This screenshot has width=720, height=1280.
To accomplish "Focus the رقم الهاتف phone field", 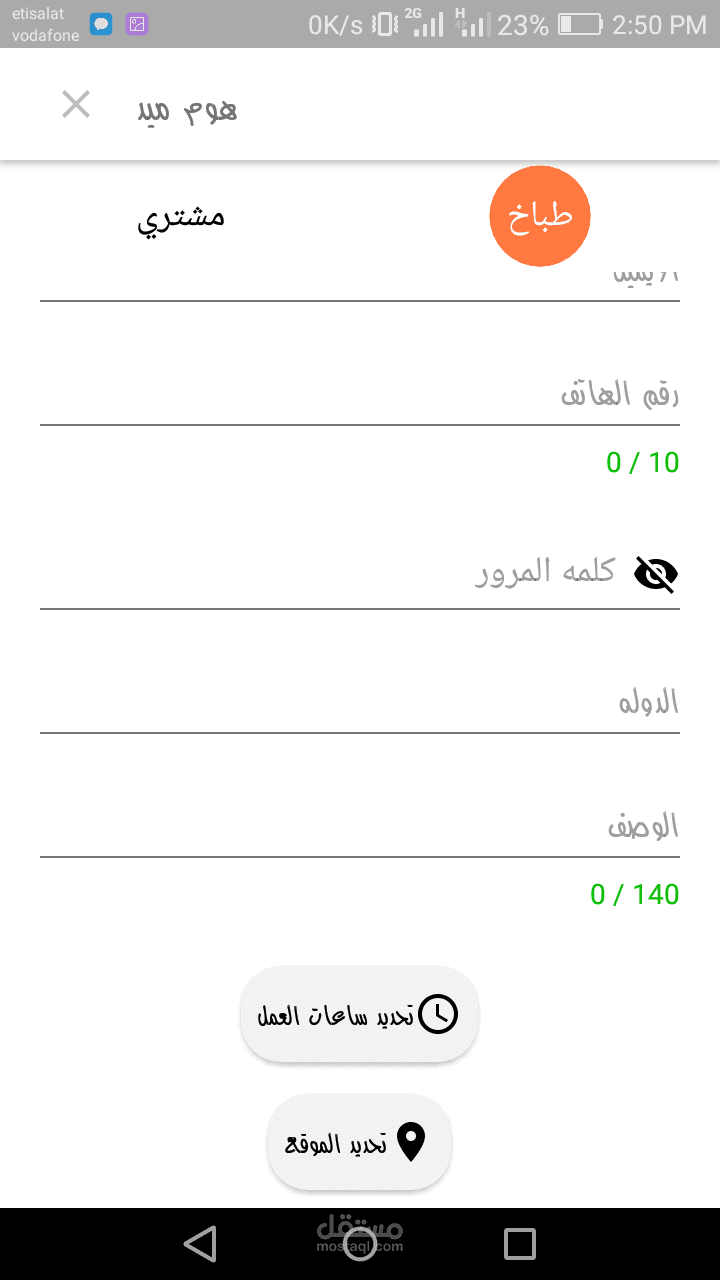I will [360, 396].
